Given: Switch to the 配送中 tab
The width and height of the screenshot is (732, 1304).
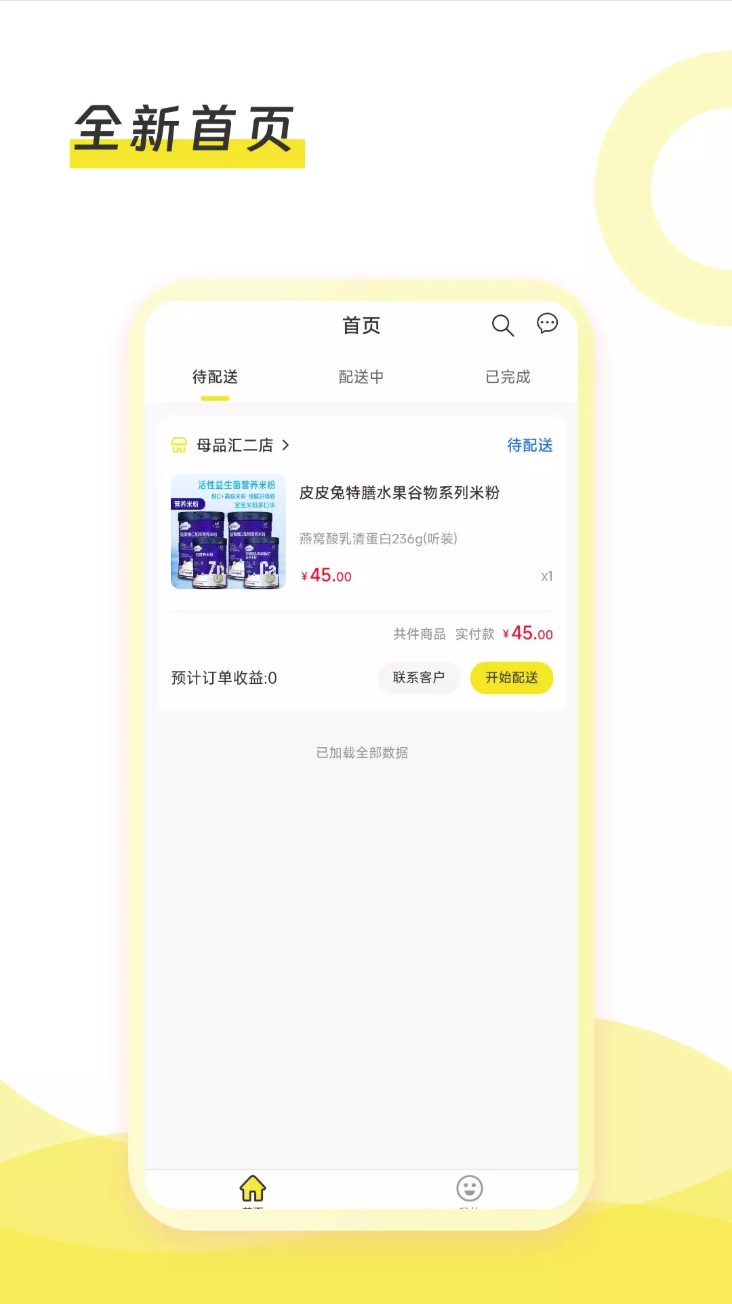Looking at the screenshot, I should (x=361, y=376).
